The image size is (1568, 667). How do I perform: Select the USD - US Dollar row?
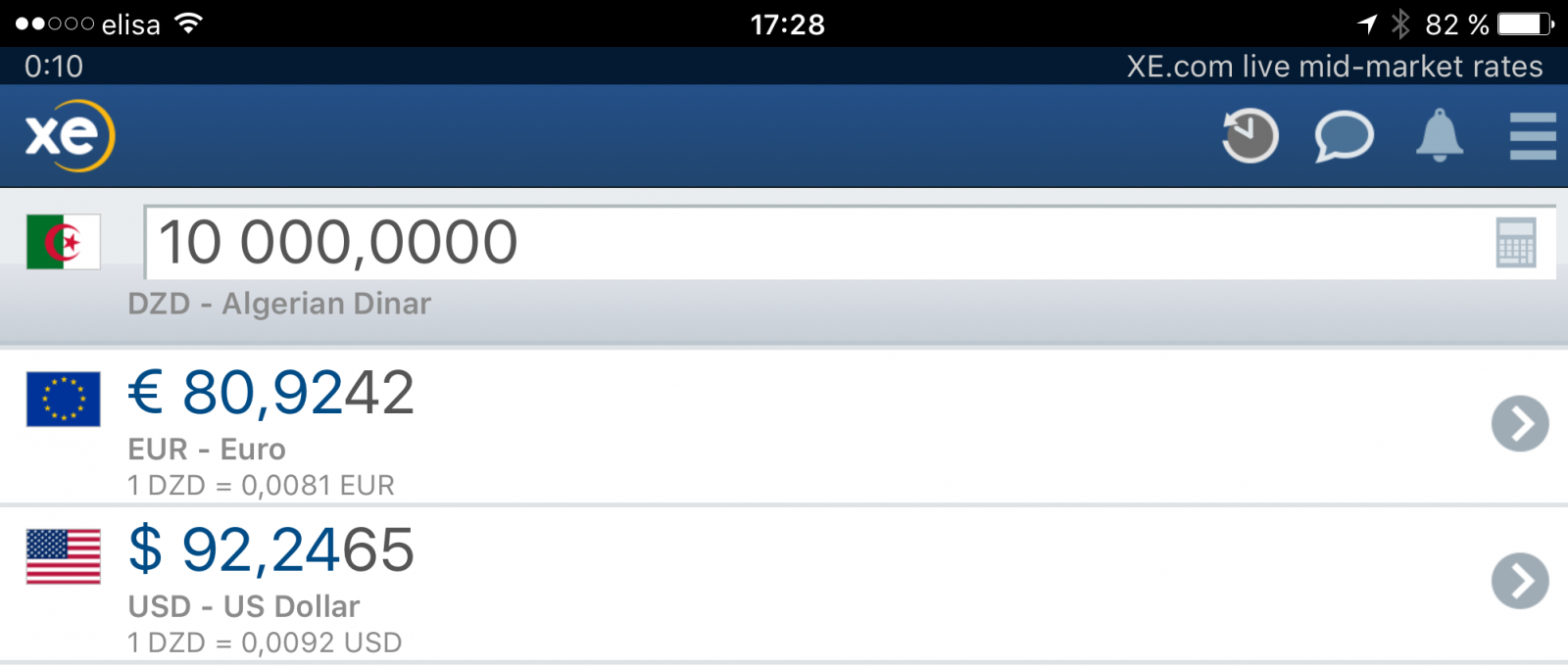point(686,584)
